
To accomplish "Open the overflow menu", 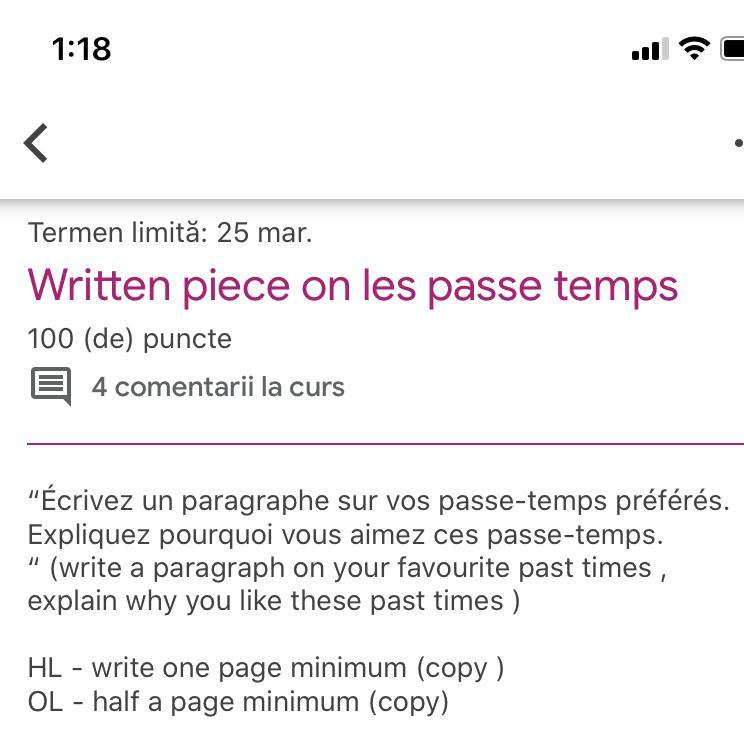I will [x=738, y=143].
